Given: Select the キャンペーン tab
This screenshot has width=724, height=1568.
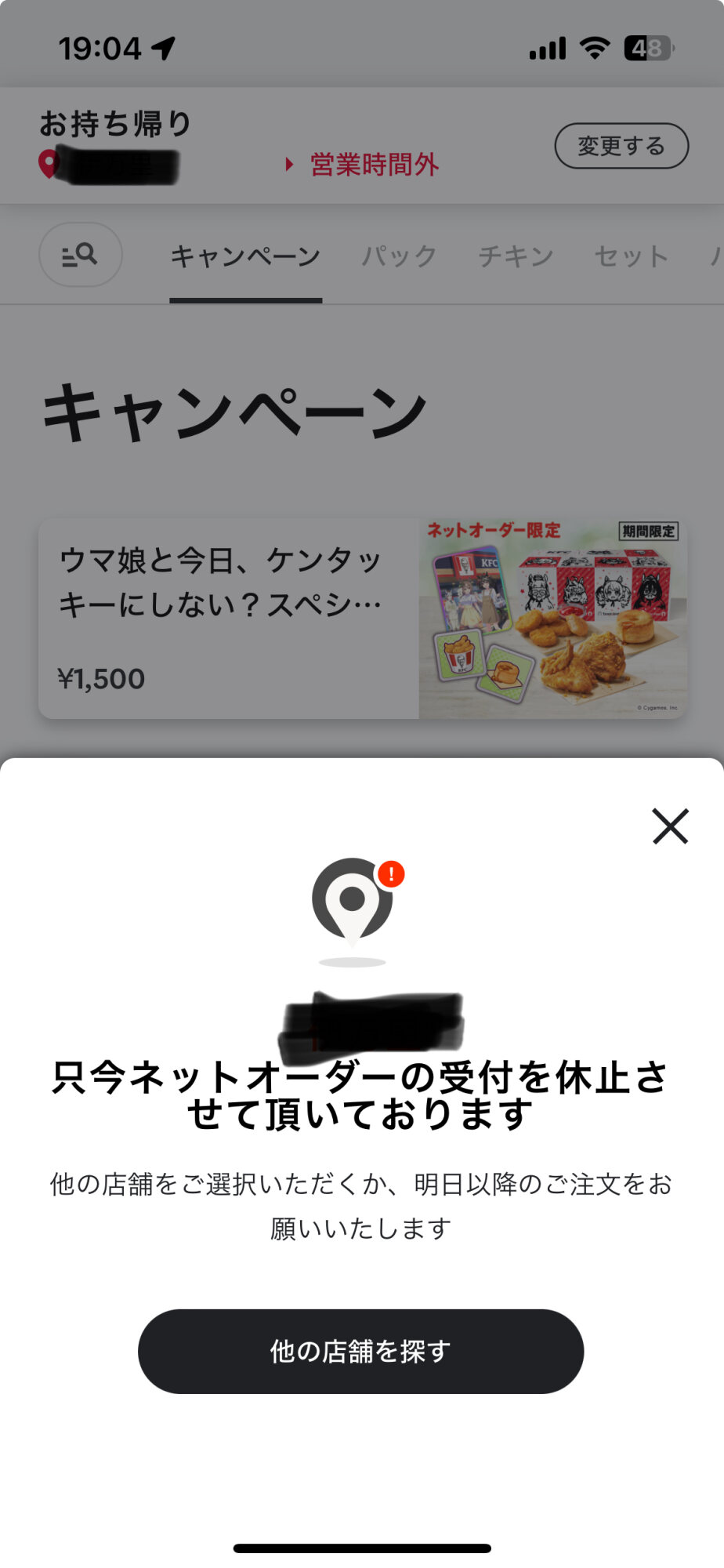Looking at the screenshot, I should pyautogui.click(x=245, y=256).
